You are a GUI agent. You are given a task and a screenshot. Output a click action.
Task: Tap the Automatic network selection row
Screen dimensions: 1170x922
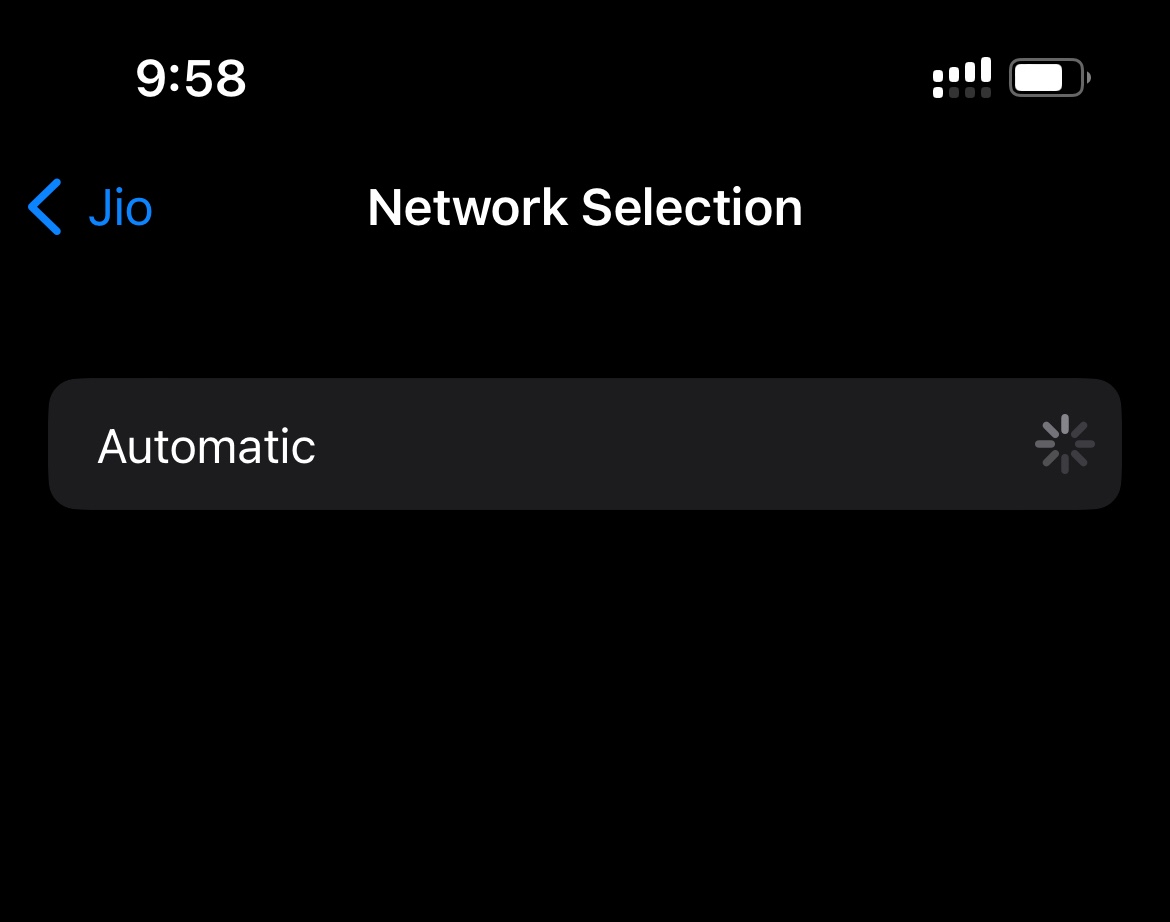click(x=584, y=444)
